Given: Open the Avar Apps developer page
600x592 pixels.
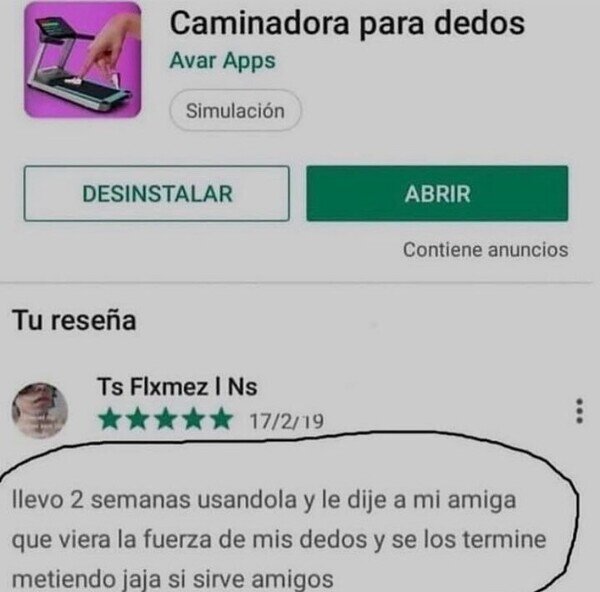Looking at the screenshot, I should coord(222,61).
